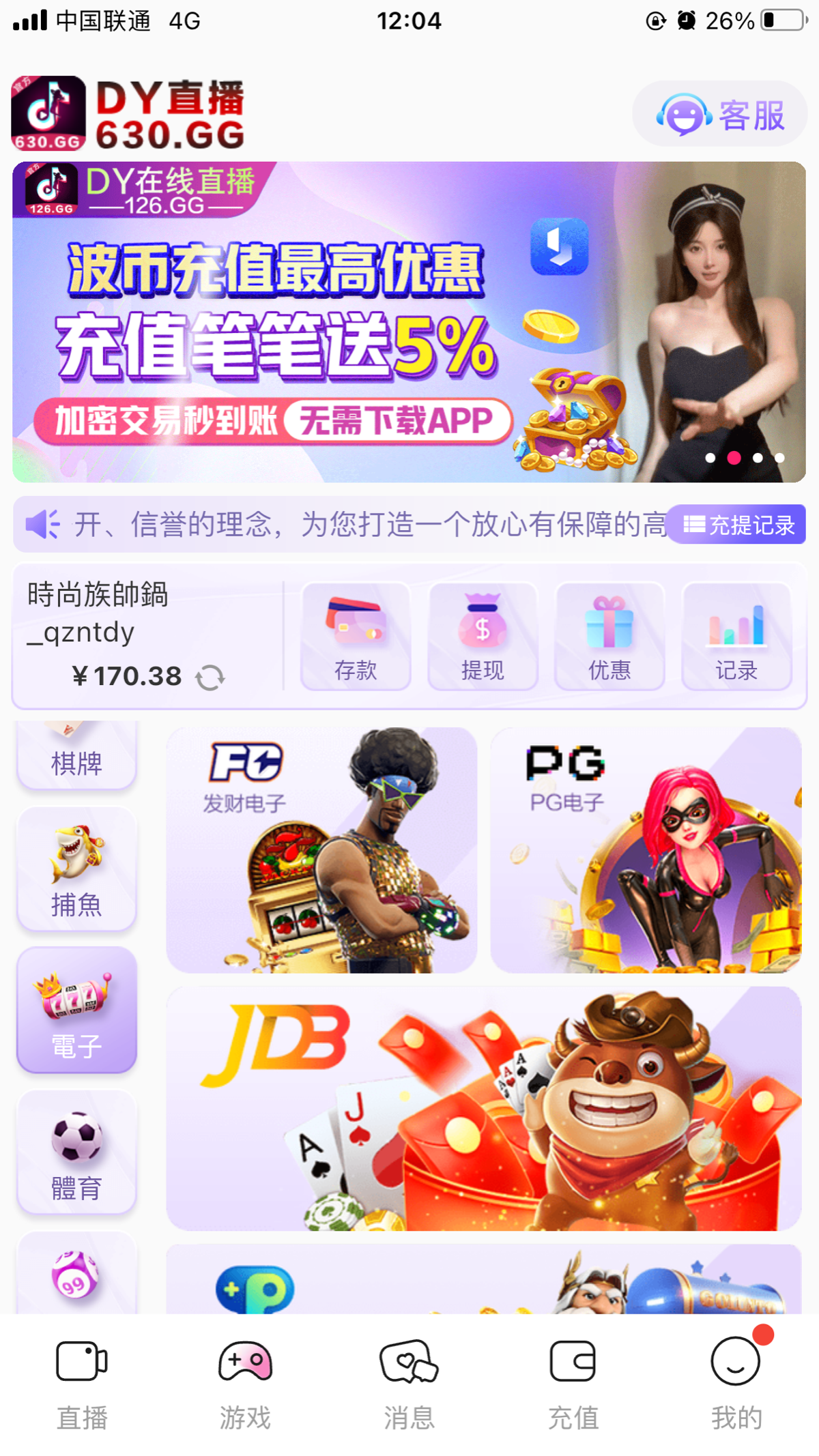Open PG电子 games card

[646, 850]
